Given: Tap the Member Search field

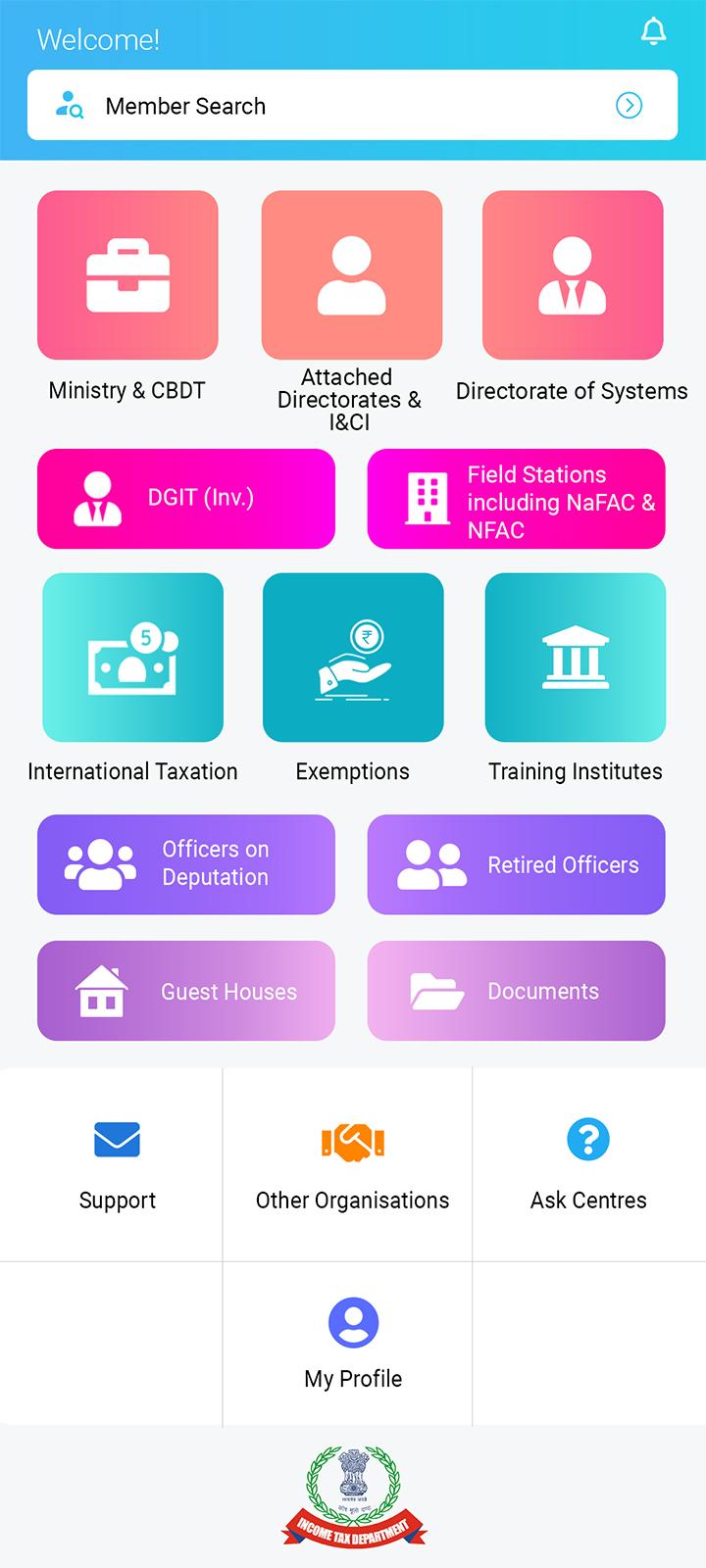Looking at the screenshot, I should pos(352,105).
